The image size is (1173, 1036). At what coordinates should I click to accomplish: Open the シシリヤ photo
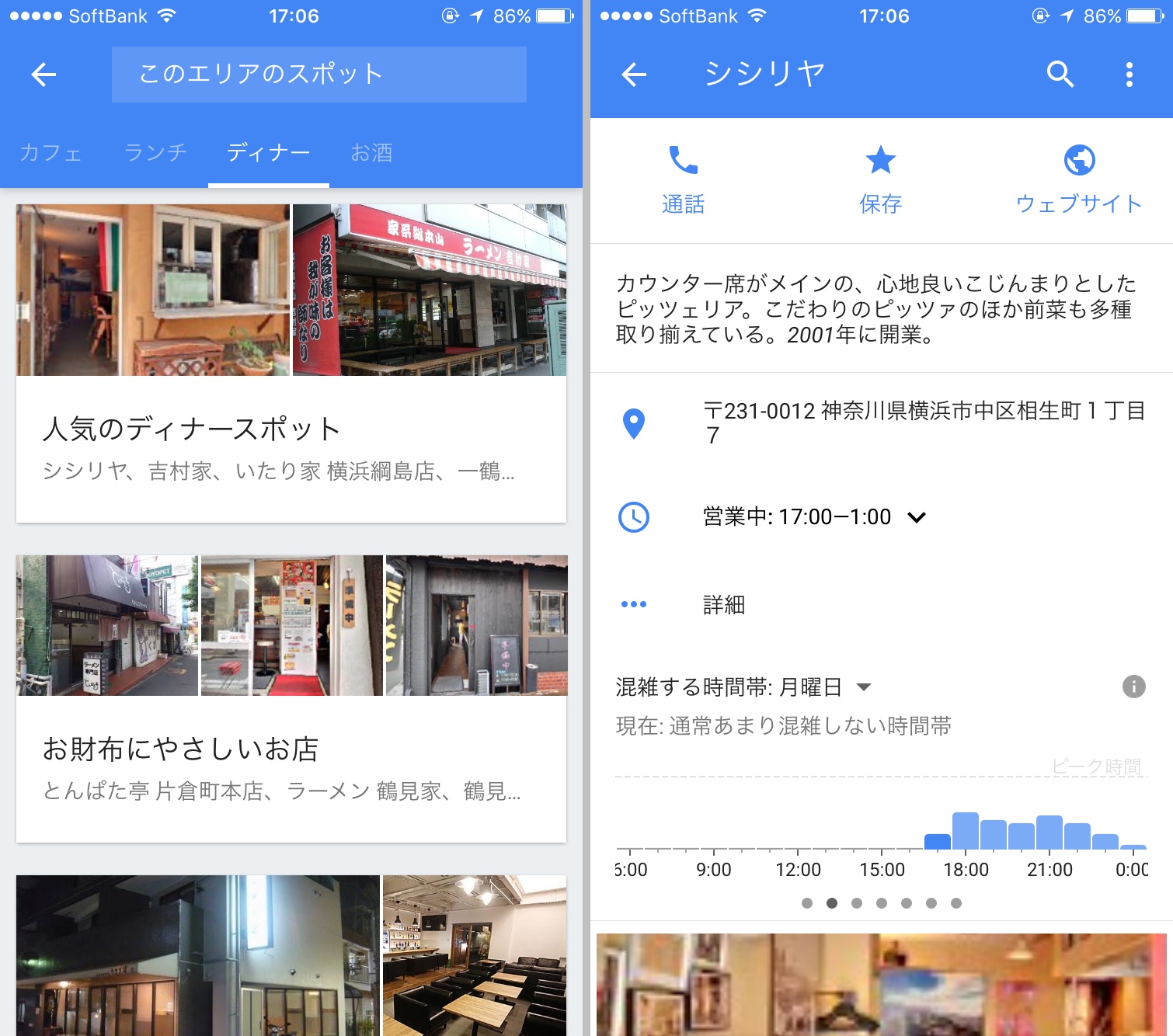point(881,984)
